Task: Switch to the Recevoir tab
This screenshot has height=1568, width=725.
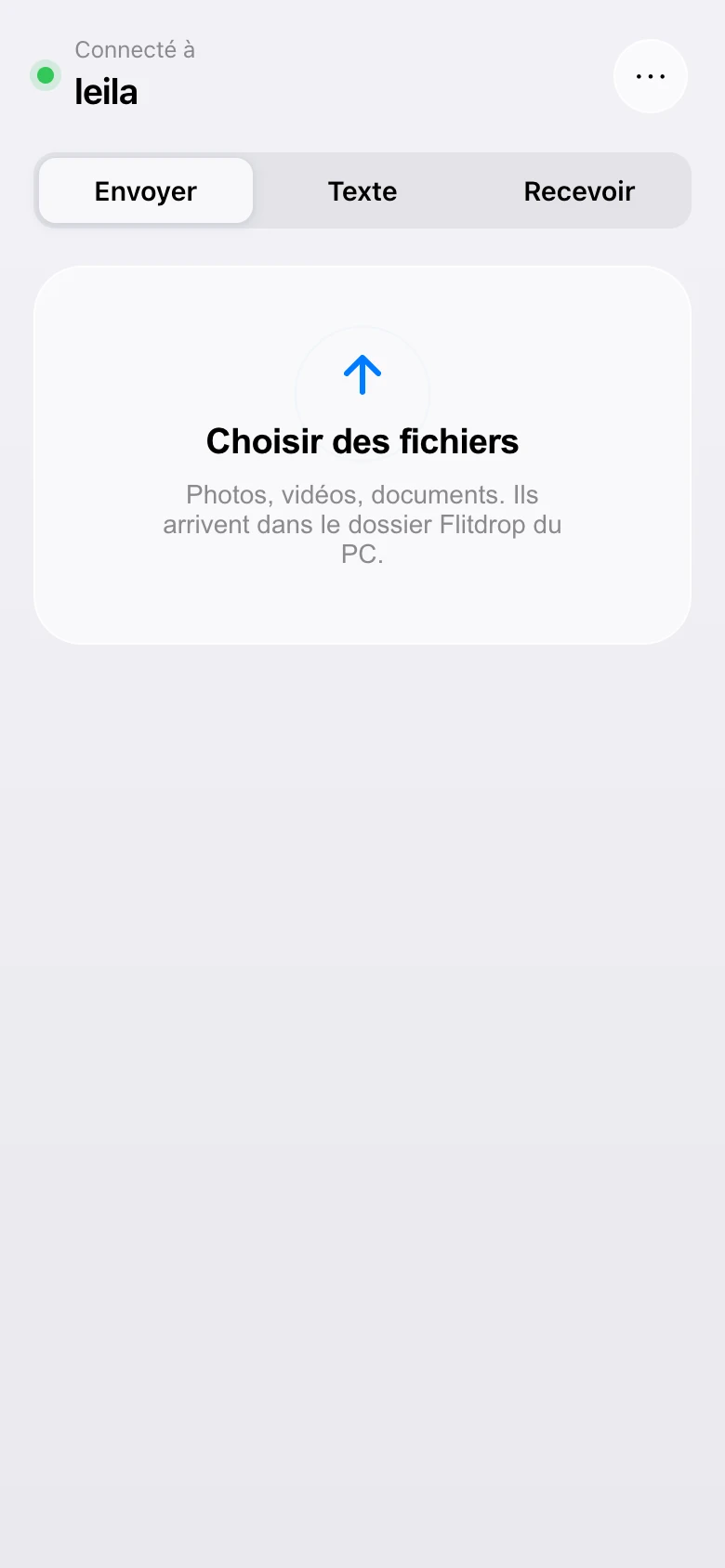Action: [x=579, y=190]
